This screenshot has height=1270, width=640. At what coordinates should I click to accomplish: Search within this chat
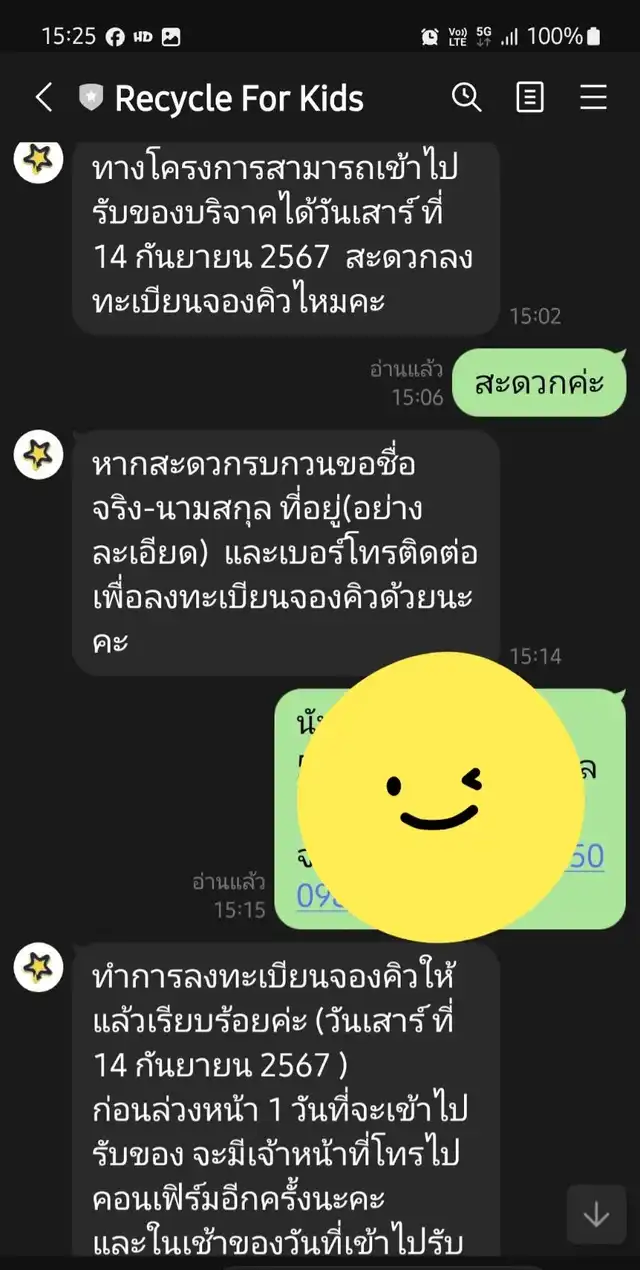(x=466, y=97)
